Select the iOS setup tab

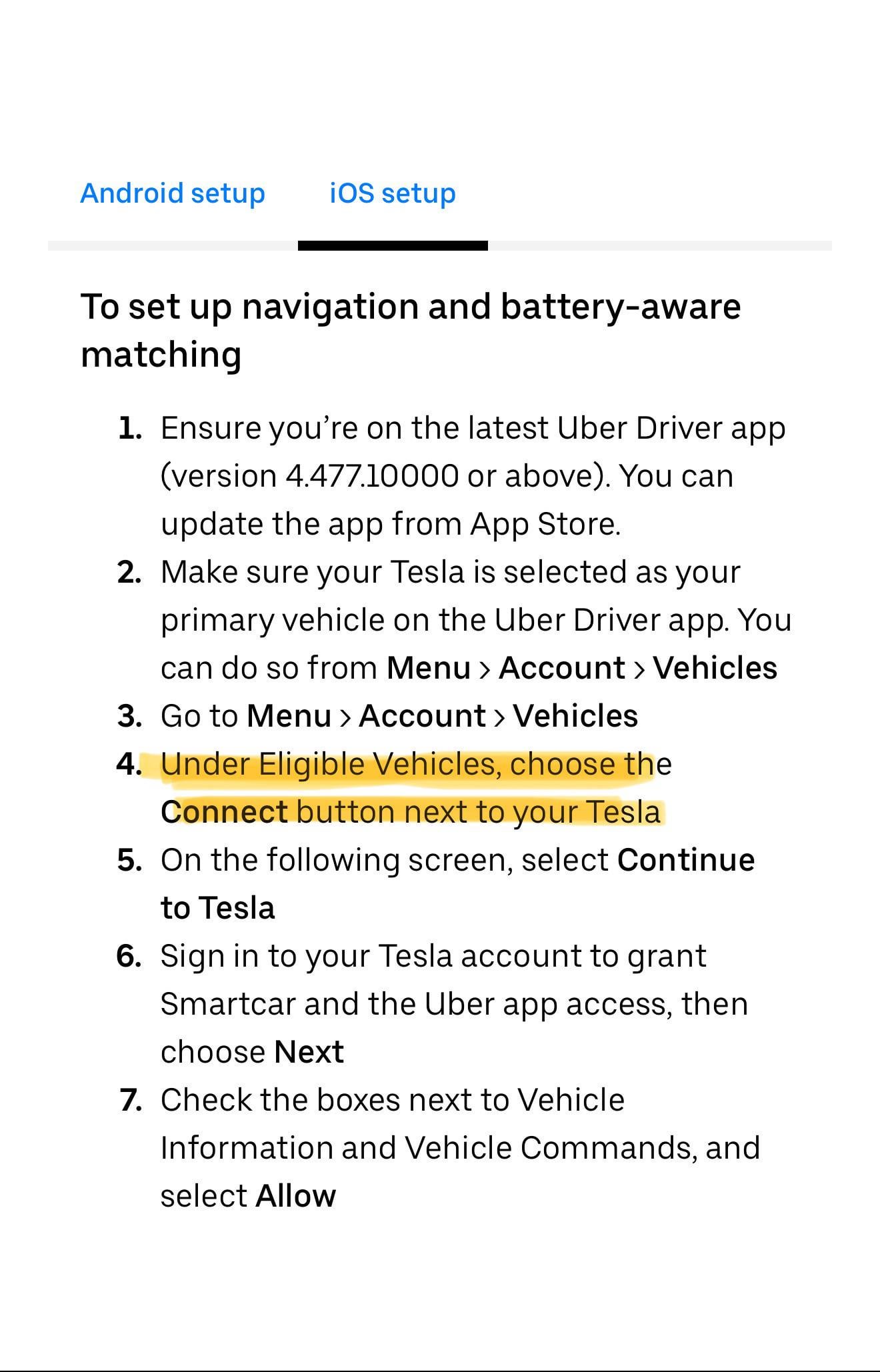(x=393, y=193)
